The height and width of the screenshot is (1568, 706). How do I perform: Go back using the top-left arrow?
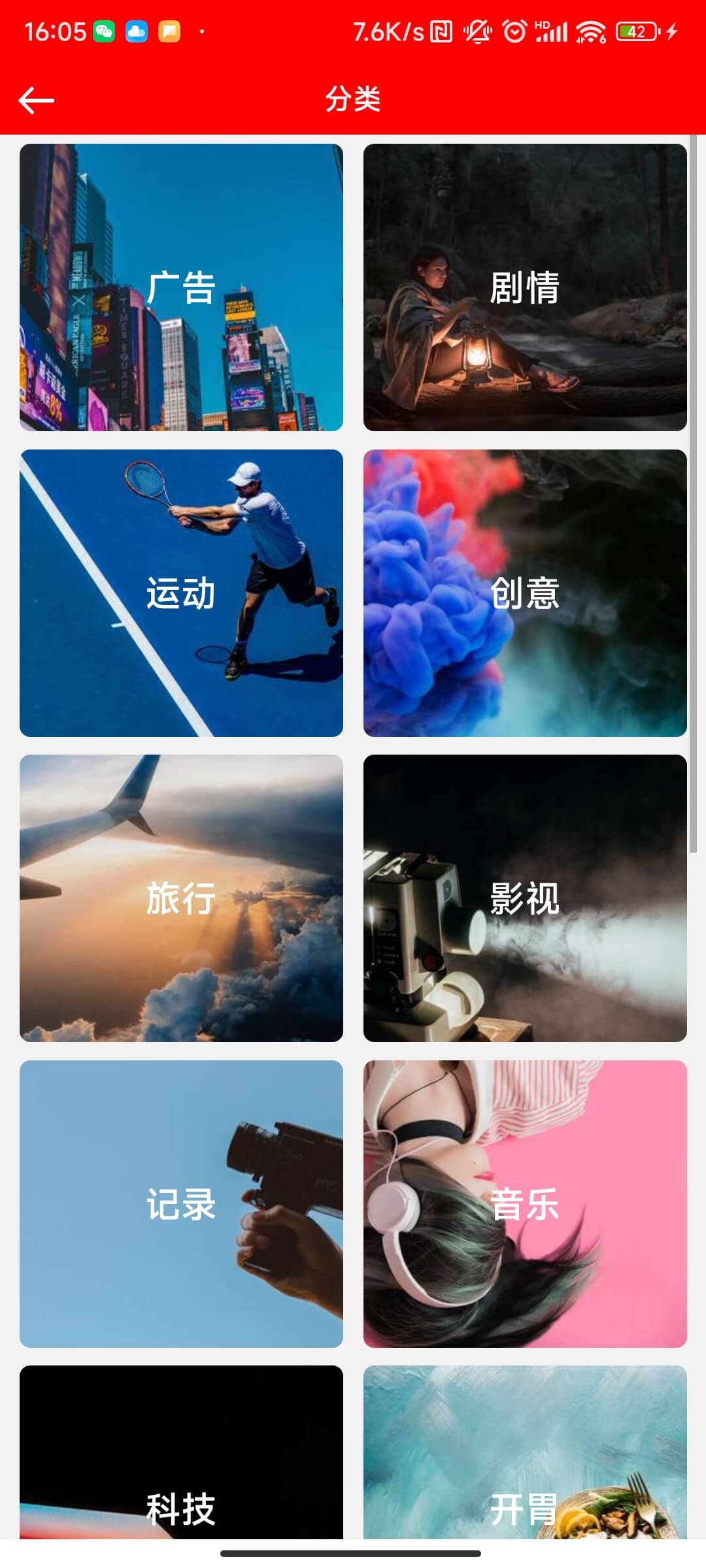pos(36,101)
